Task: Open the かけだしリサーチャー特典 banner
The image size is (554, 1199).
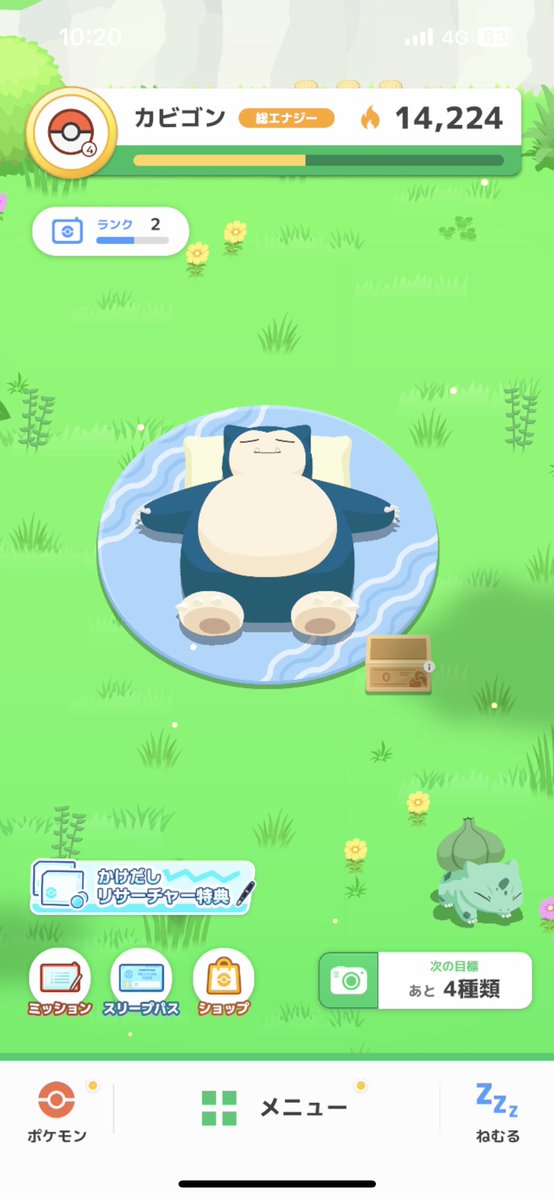Action: point(142,887)
